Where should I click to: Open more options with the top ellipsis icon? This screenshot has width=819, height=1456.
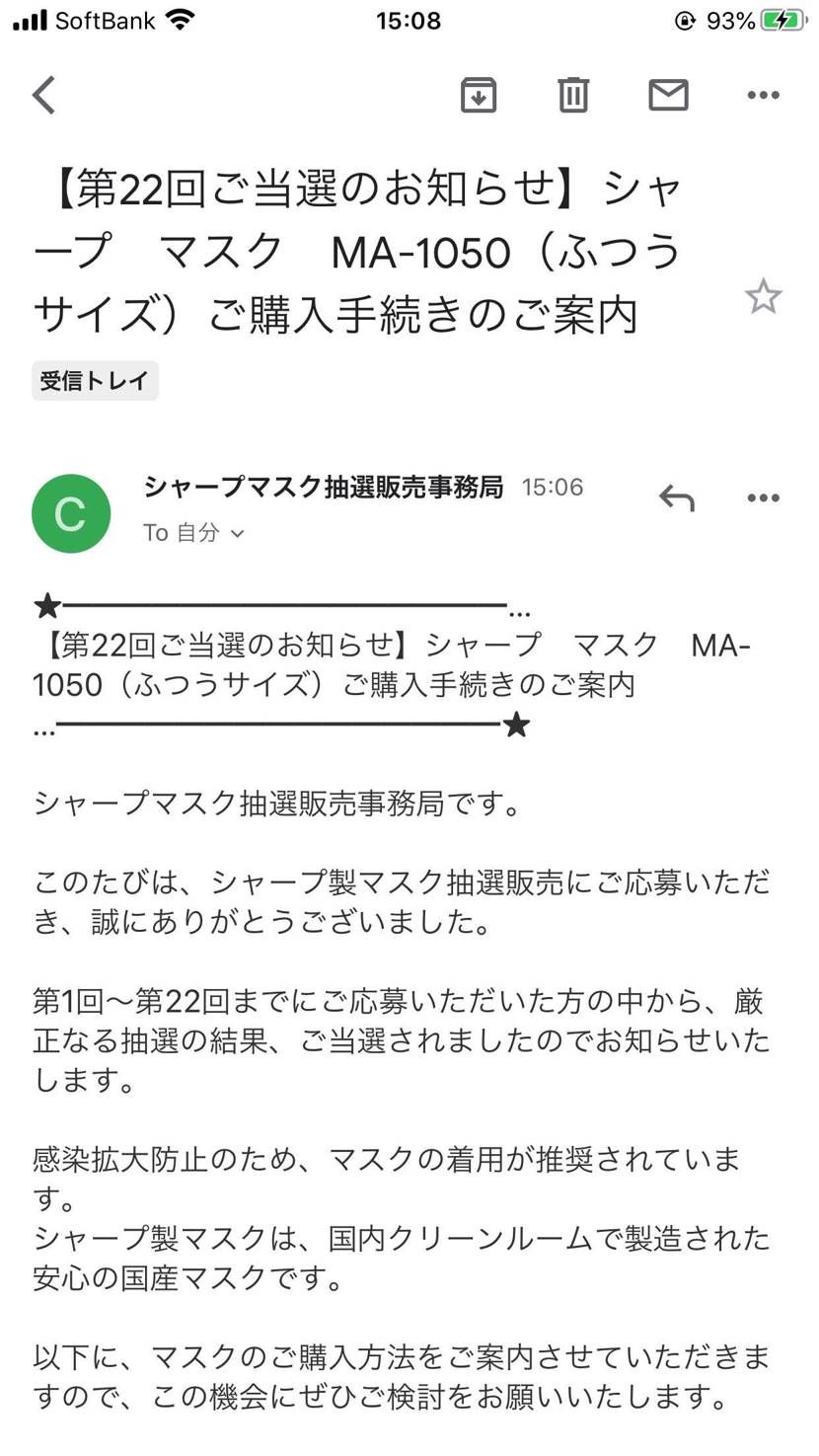(x=762, y=95)
